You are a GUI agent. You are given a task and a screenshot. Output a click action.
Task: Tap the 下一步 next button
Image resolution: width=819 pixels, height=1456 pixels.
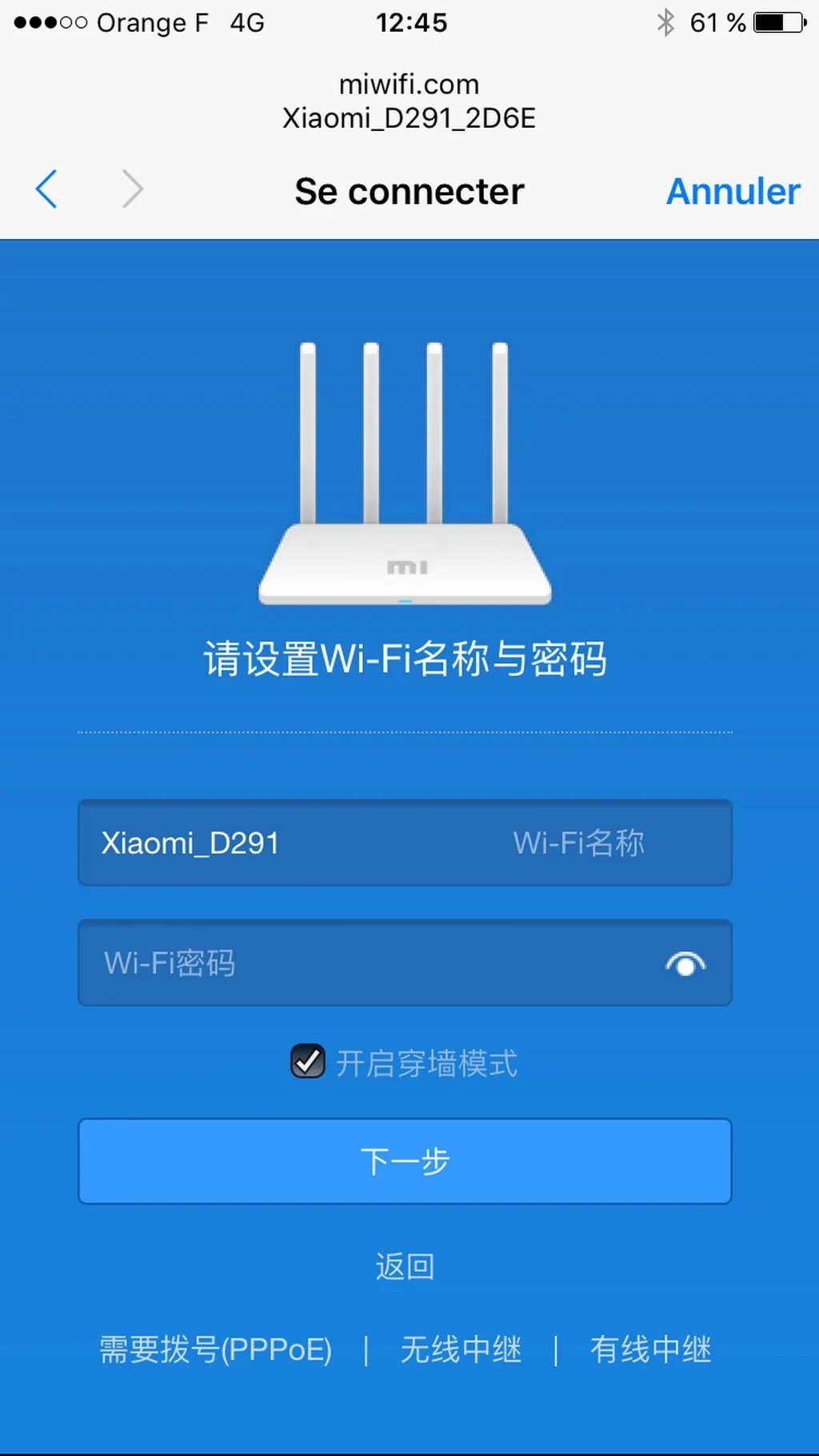(405, 1161)
